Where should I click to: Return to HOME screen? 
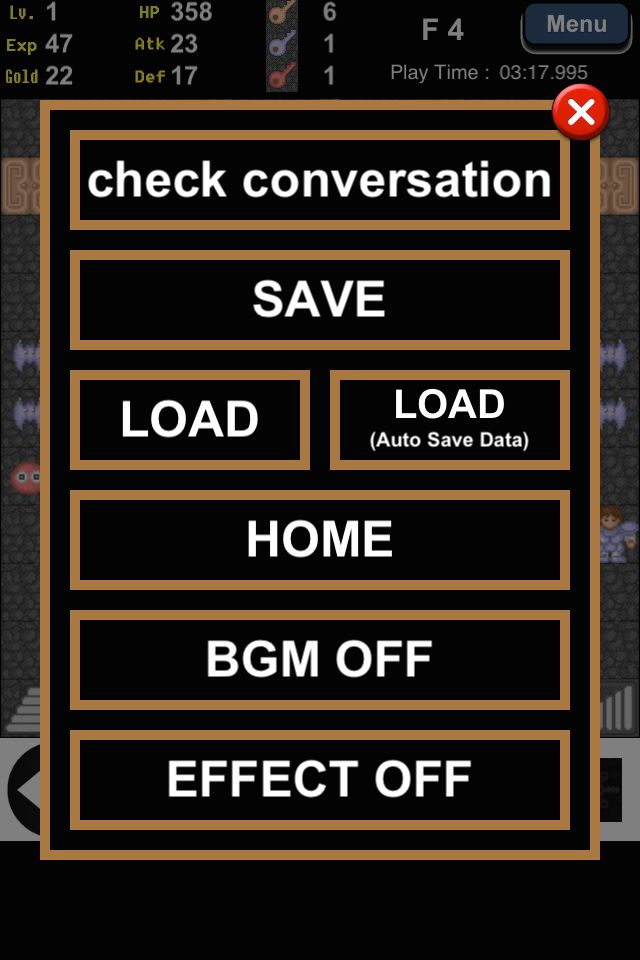(x=320, y=539)
